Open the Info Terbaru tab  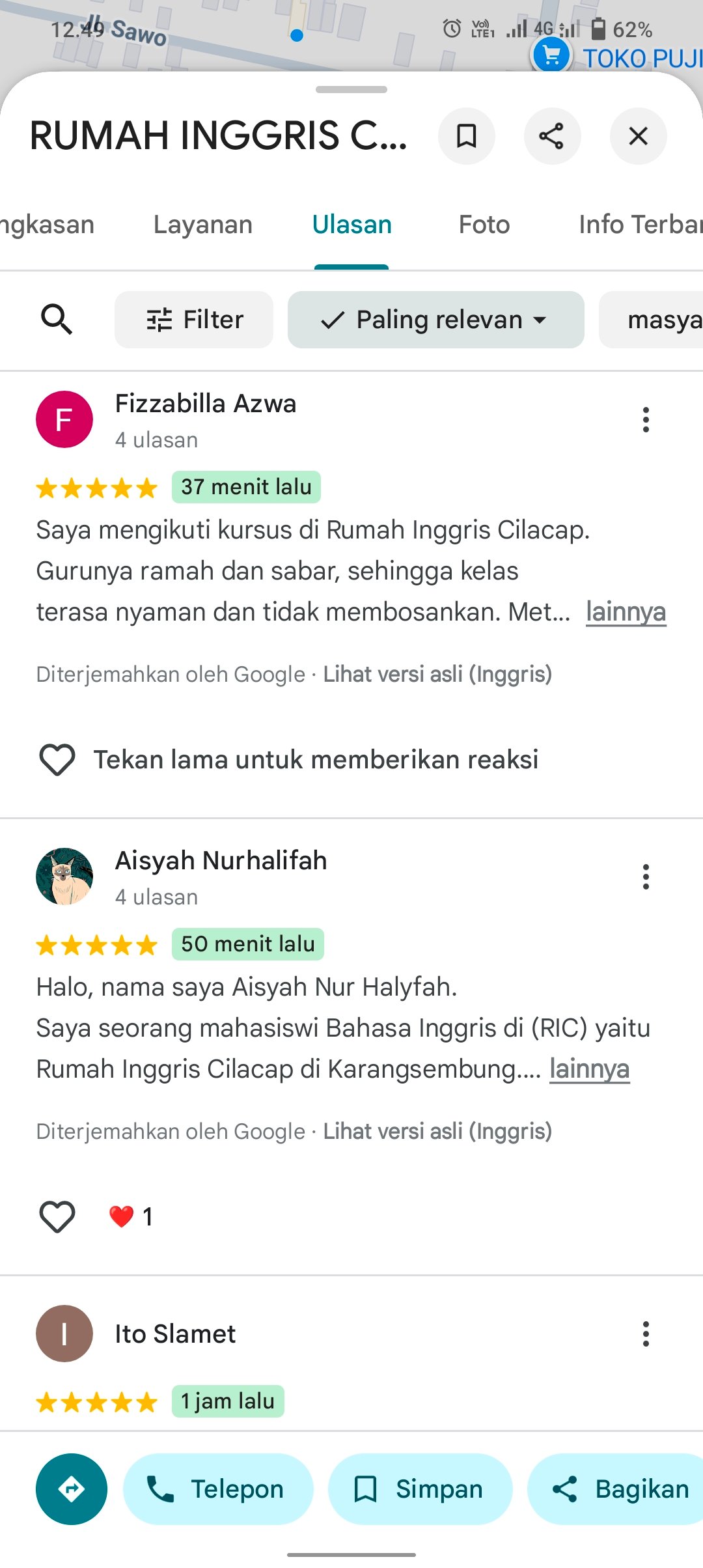point(639,225)
